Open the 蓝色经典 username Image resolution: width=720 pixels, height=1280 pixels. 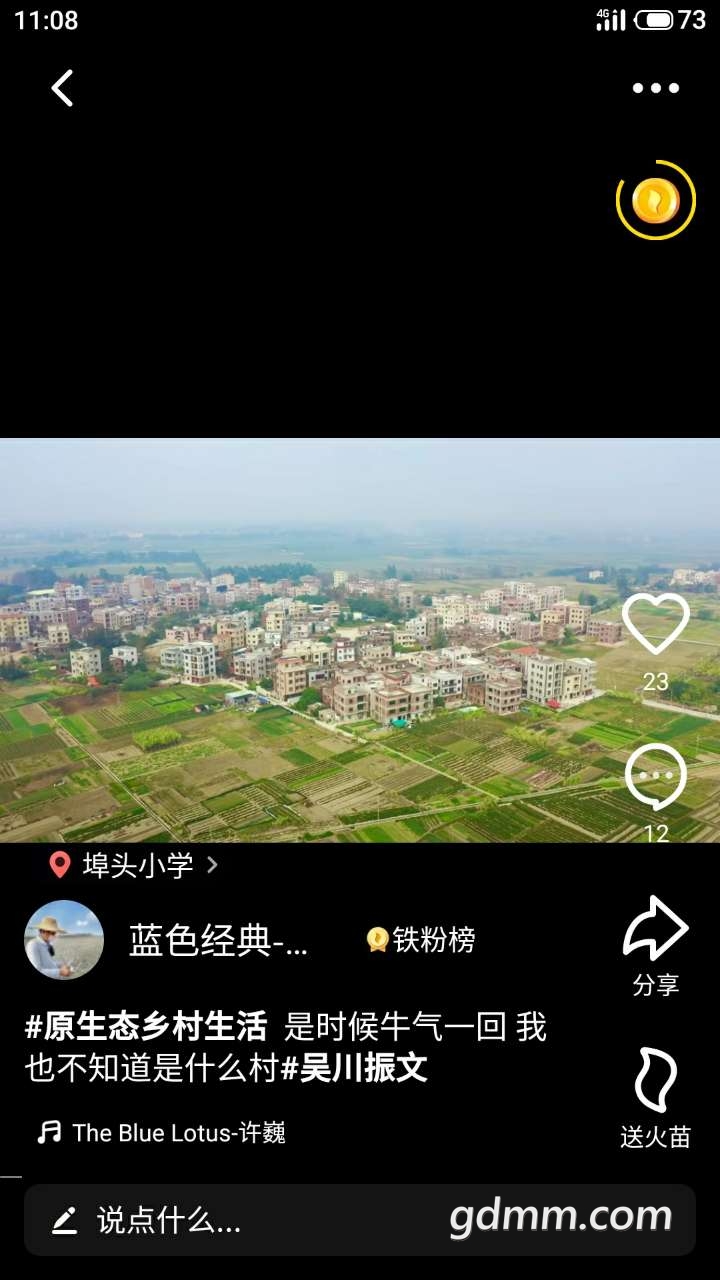218,940
